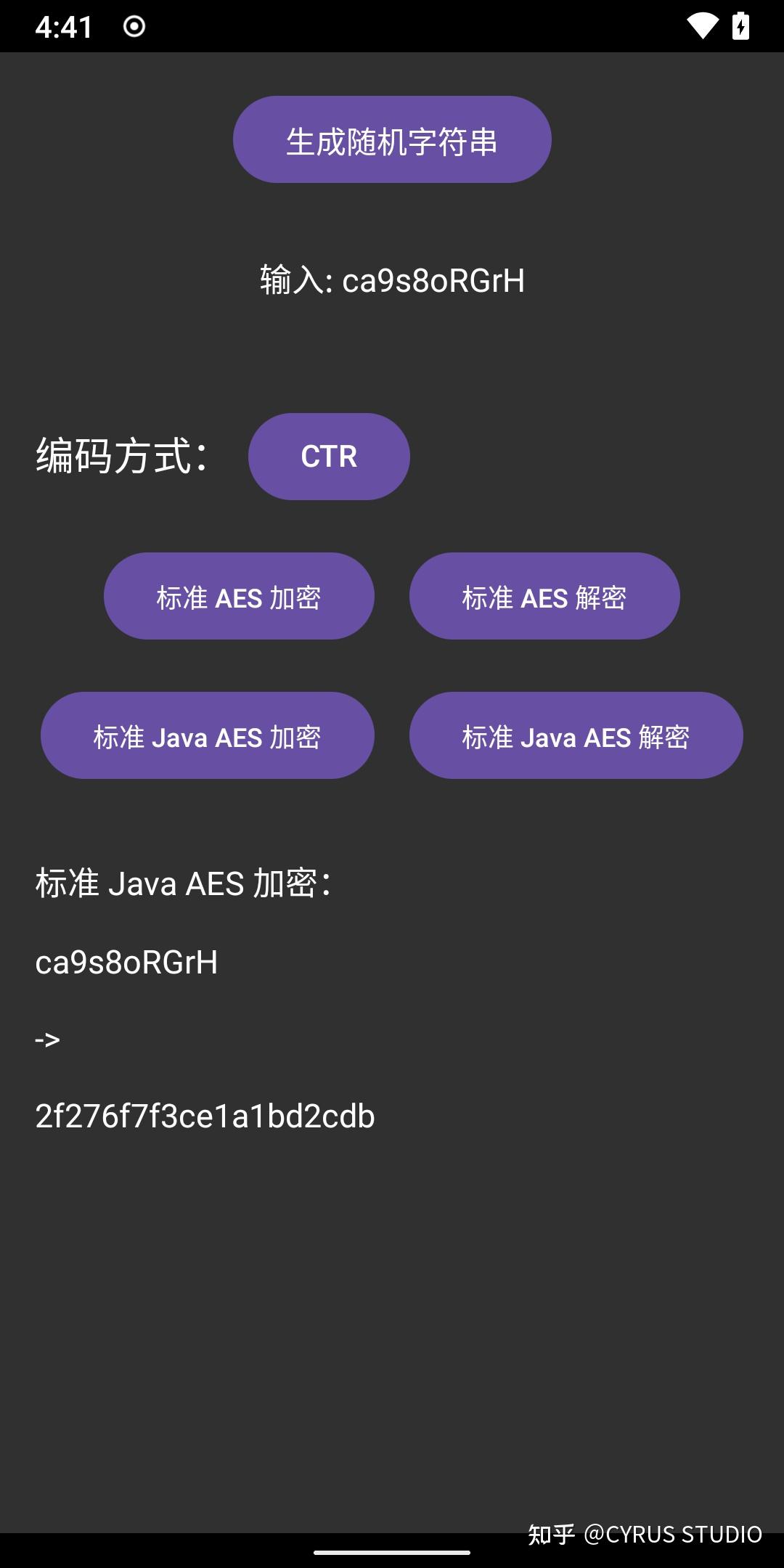Execute 标准 Java AES 加密
Viewport: 784px width, 1568px height.
pyautogui.click(x=208, y=735)
